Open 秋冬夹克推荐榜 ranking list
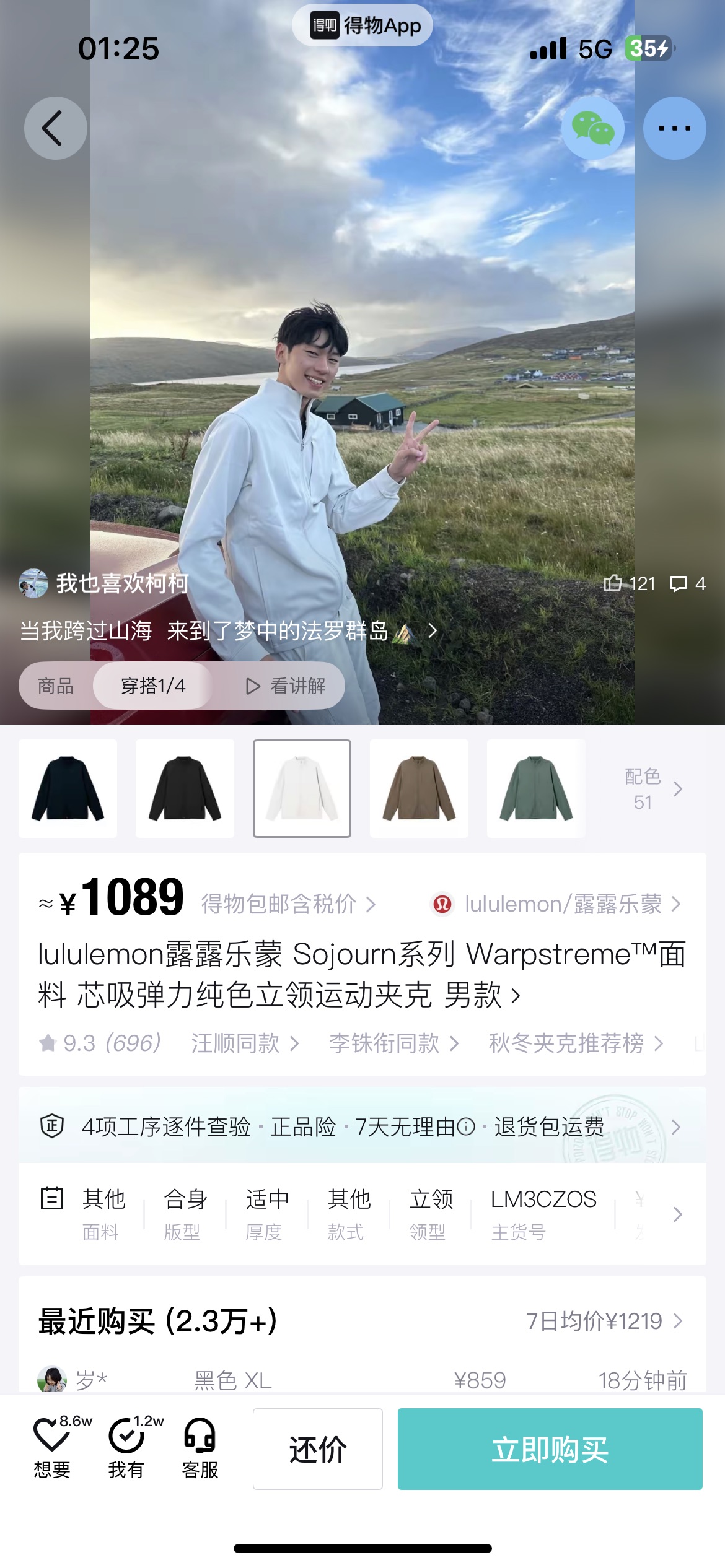725x1568 pixels. pyautogui.click(x=576, y=1043)
